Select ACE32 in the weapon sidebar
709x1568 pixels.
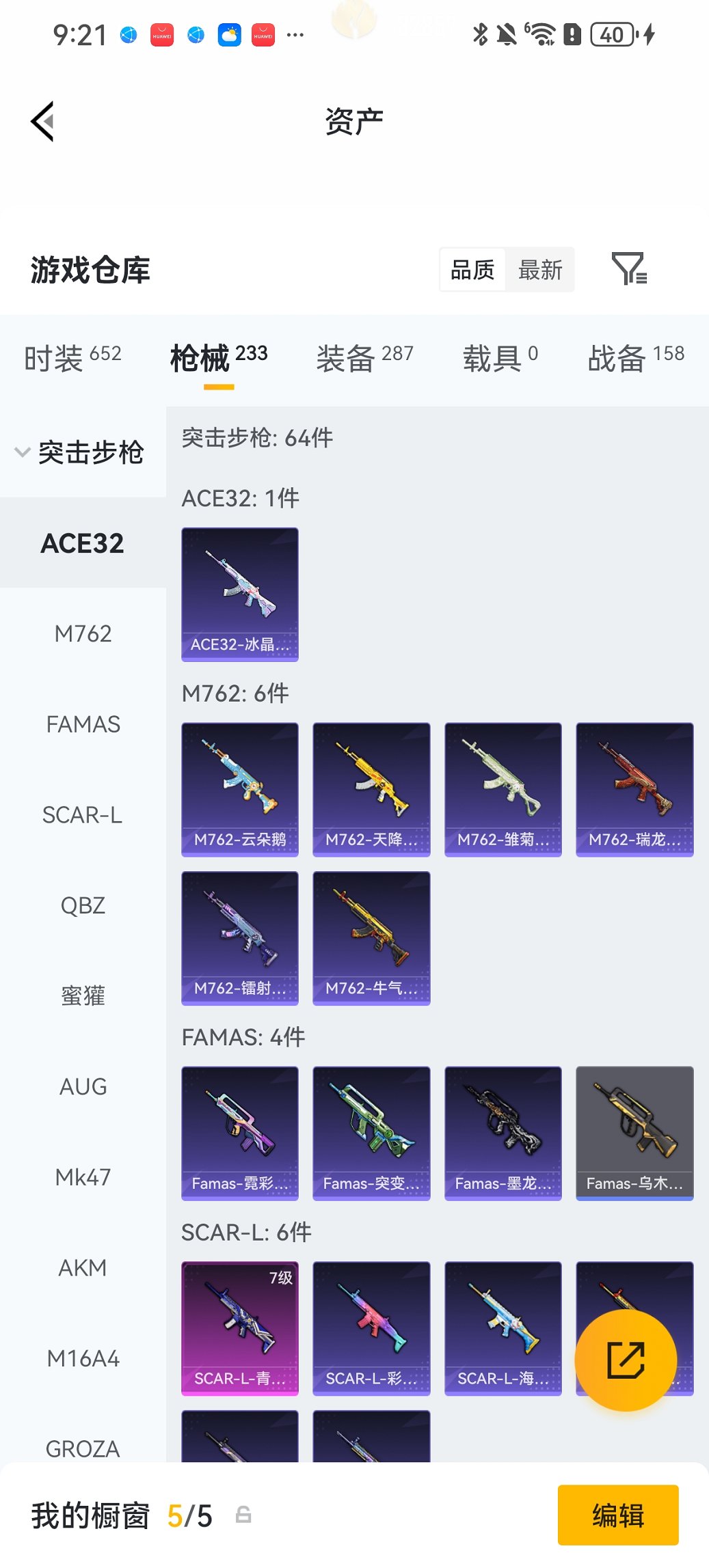(x=83, y=542)
